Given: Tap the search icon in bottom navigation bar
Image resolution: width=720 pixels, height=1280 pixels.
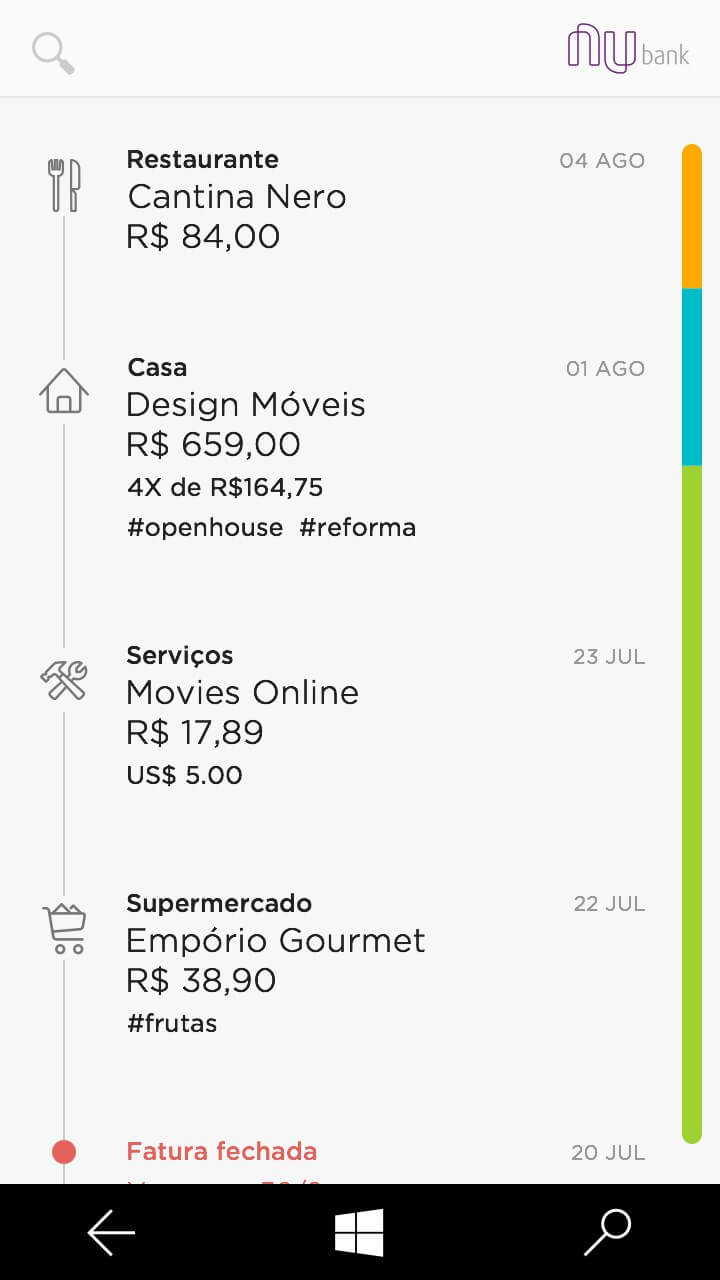Looking at the screenshot, I should pyautogui.click(x=608, y=1232).
